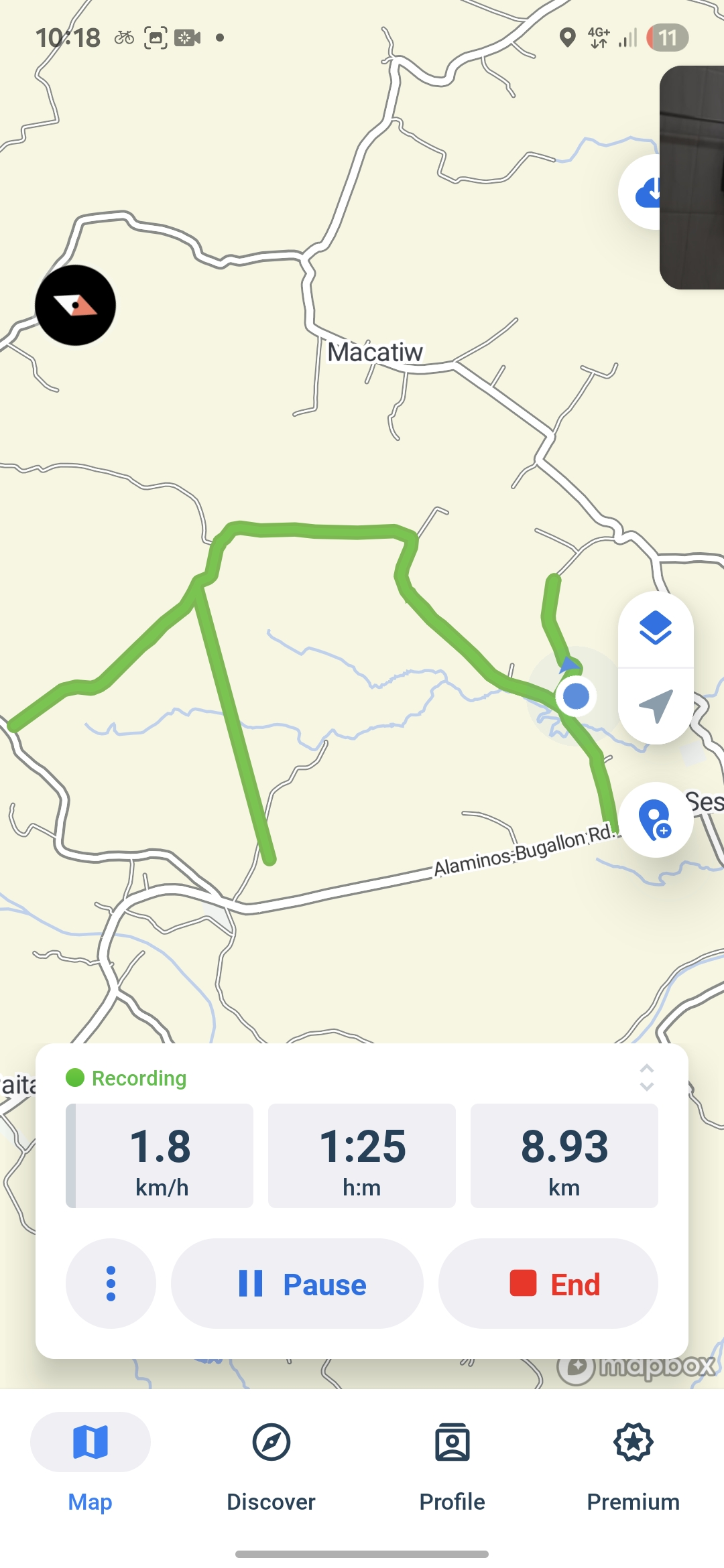Expand the recording stats panel
Screen dimensions: 724x1568
[646, 1077]
